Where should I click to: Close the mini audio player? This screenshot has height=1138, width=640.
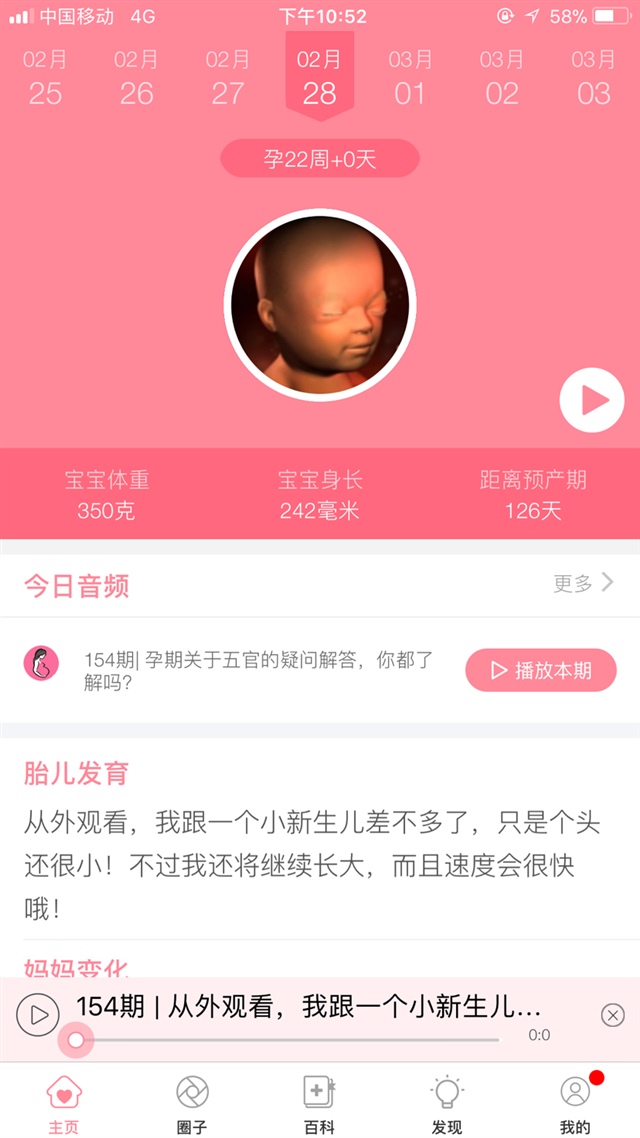click(x=612, y=1015)
